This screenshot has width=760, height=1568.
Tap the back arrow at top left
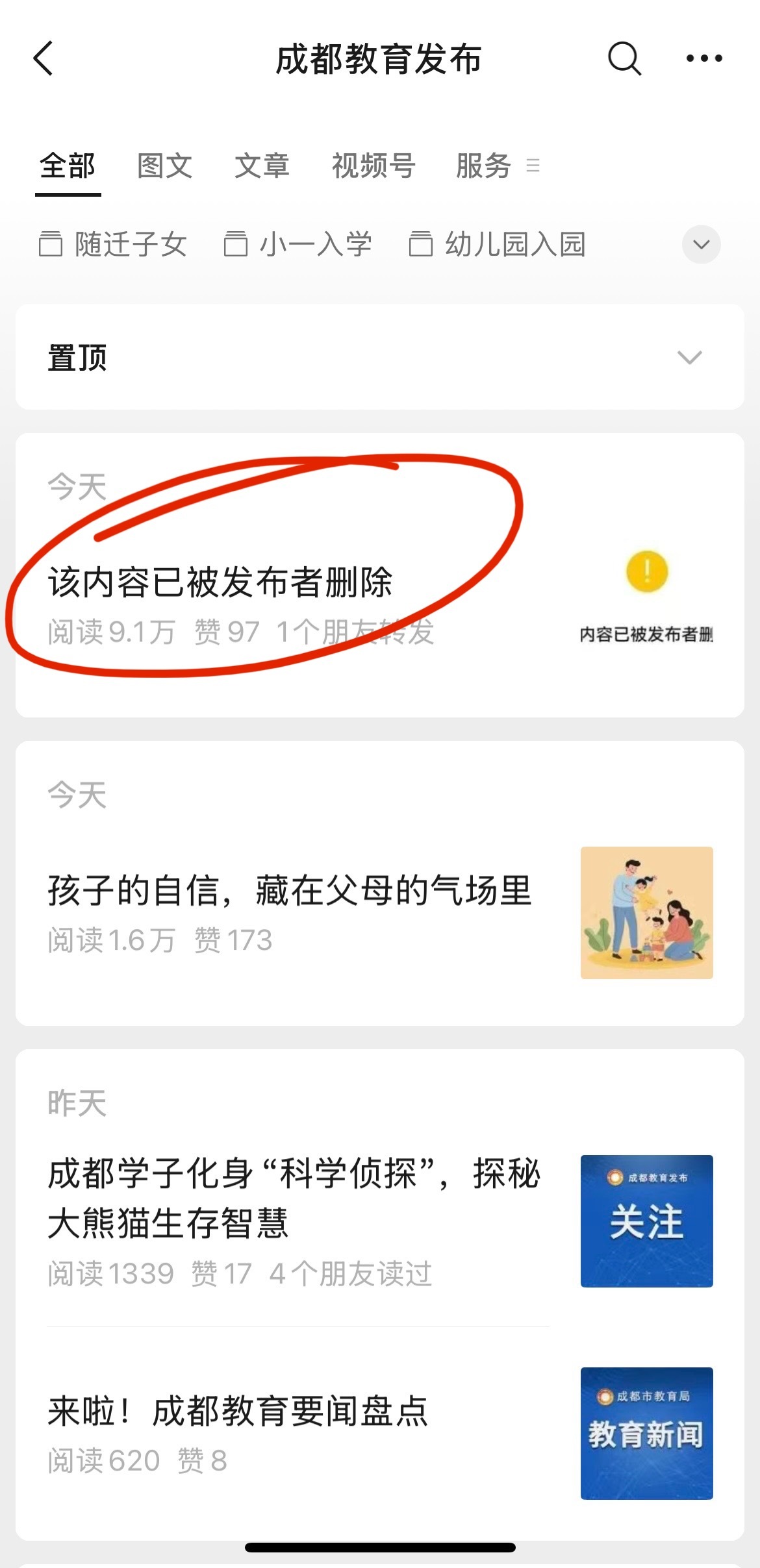click(43, 58)
